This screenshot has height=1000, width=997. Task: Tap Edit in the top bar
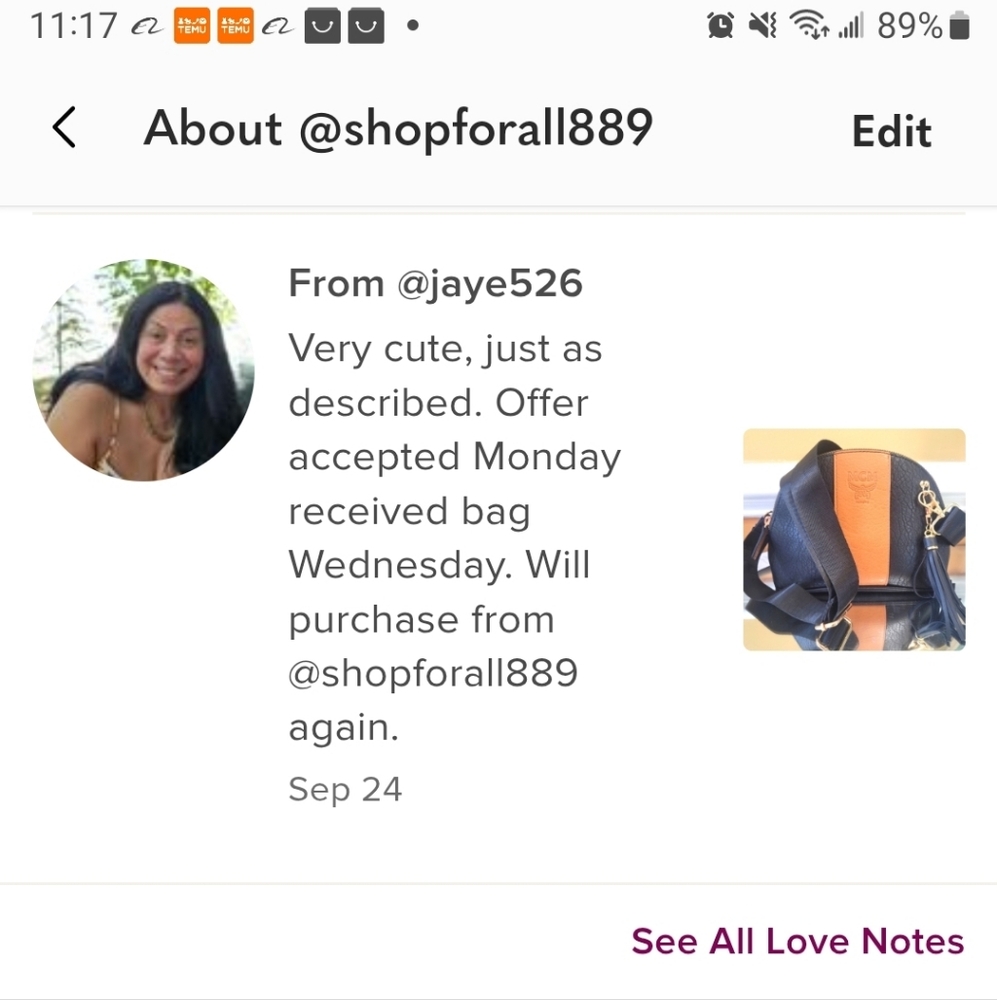point(891,132)
